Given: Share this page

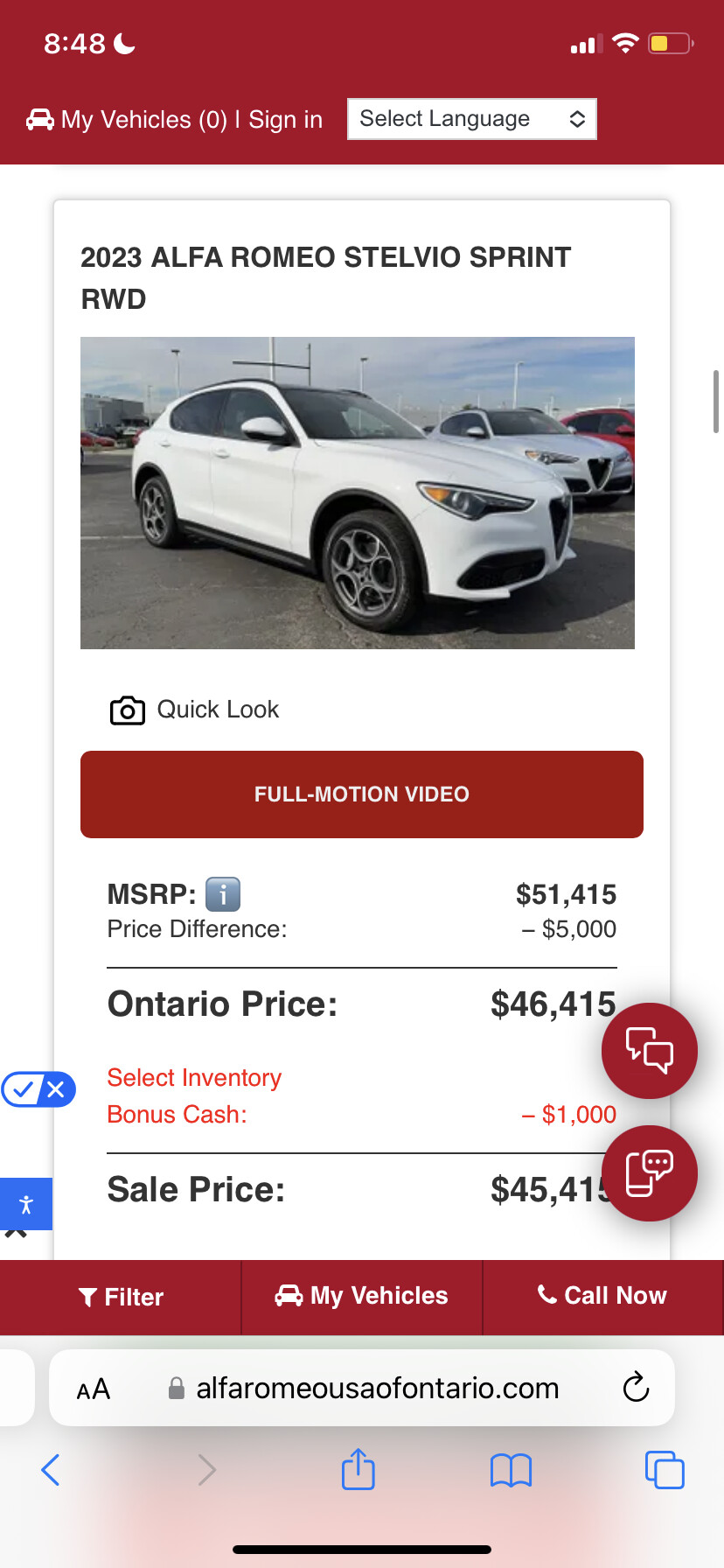Looking at the screenshot, I should [x=358, y=1469].
